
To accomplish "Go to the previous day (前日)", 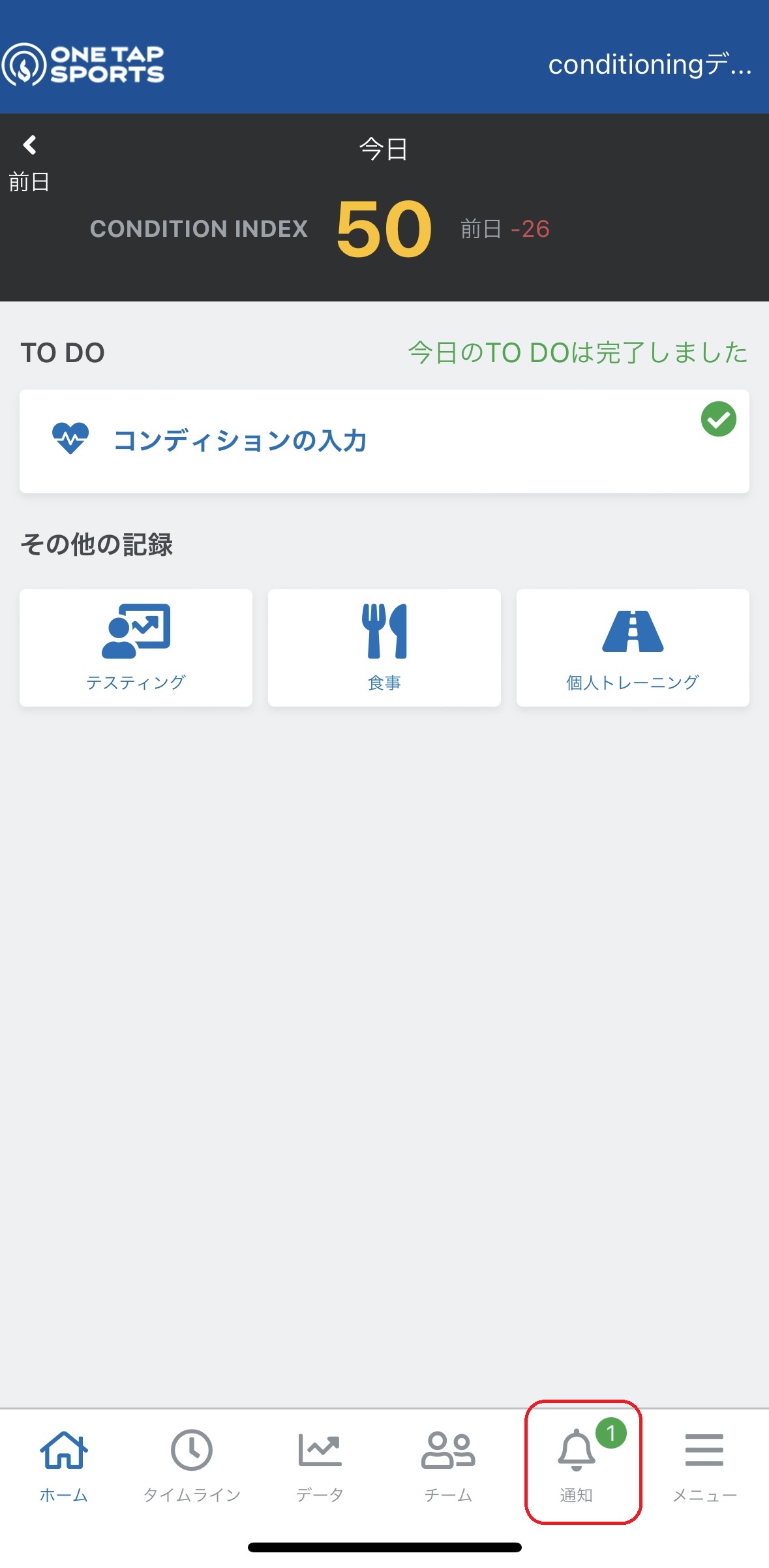I will point(29,163).
